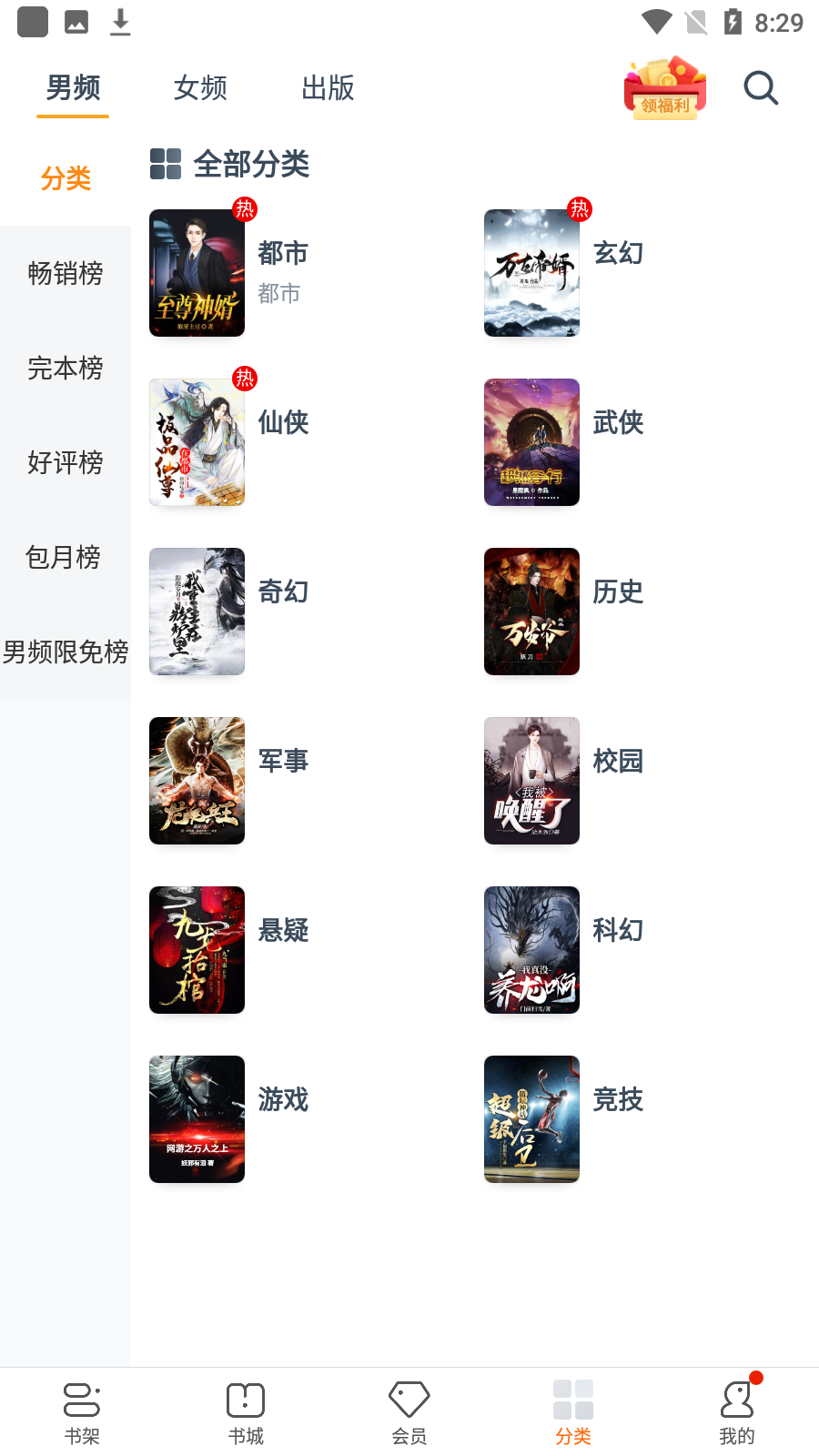This screenshot has width=819, height=1456.
Task: Switch to the 女频 tab
Action: point(199,88)
